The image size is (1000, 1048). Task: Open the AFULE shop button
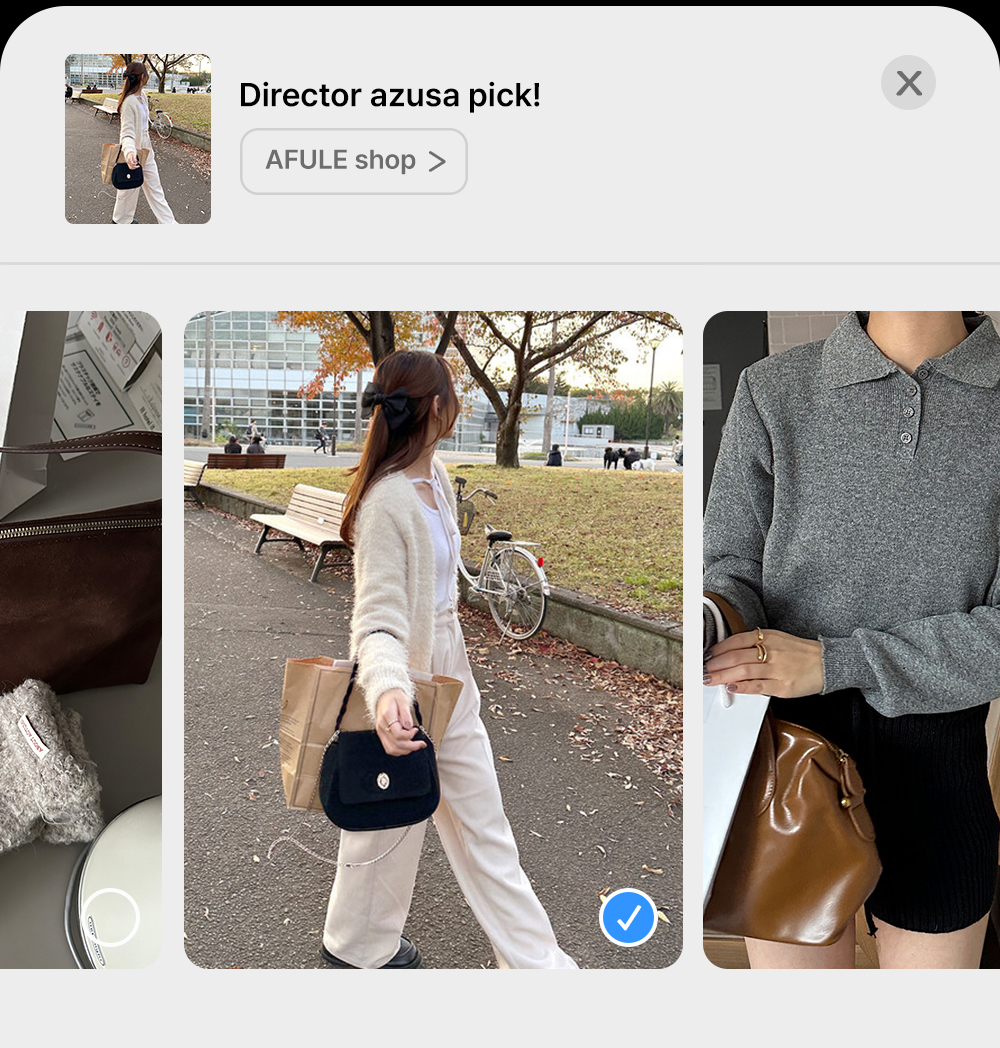coord(354,161)
